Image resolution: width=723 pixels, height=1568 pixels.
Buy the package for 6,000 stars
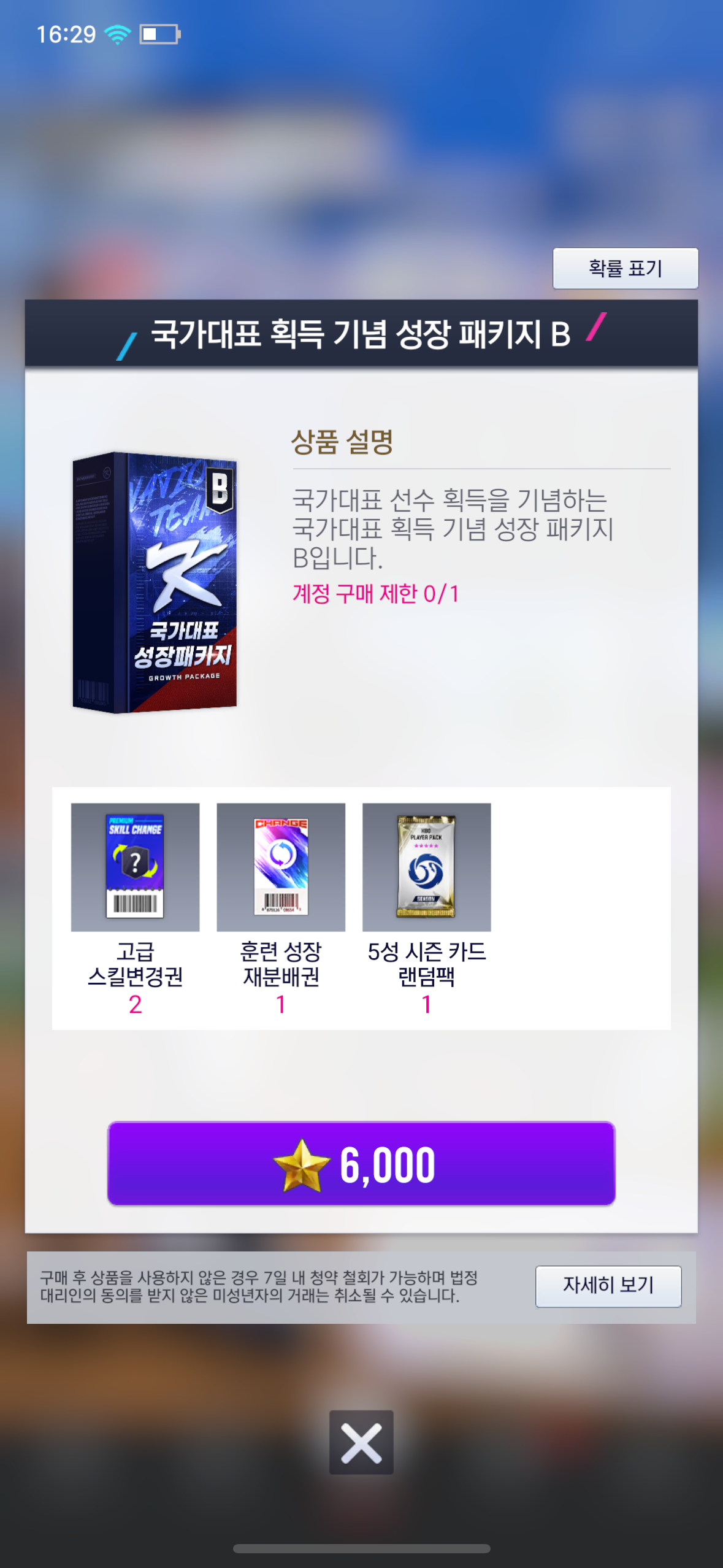tap(361, 1163)
